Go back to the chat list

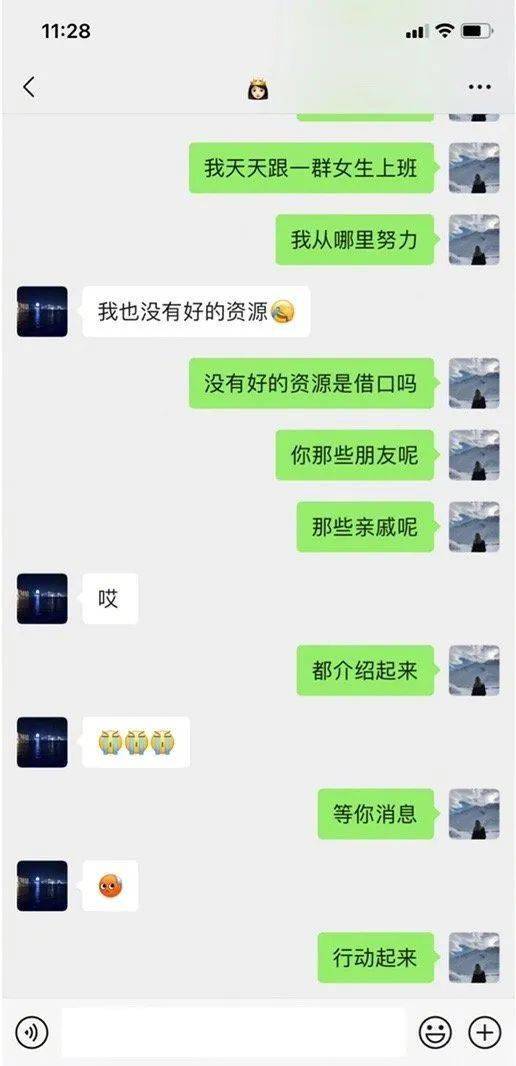click(x=29, y=88)
